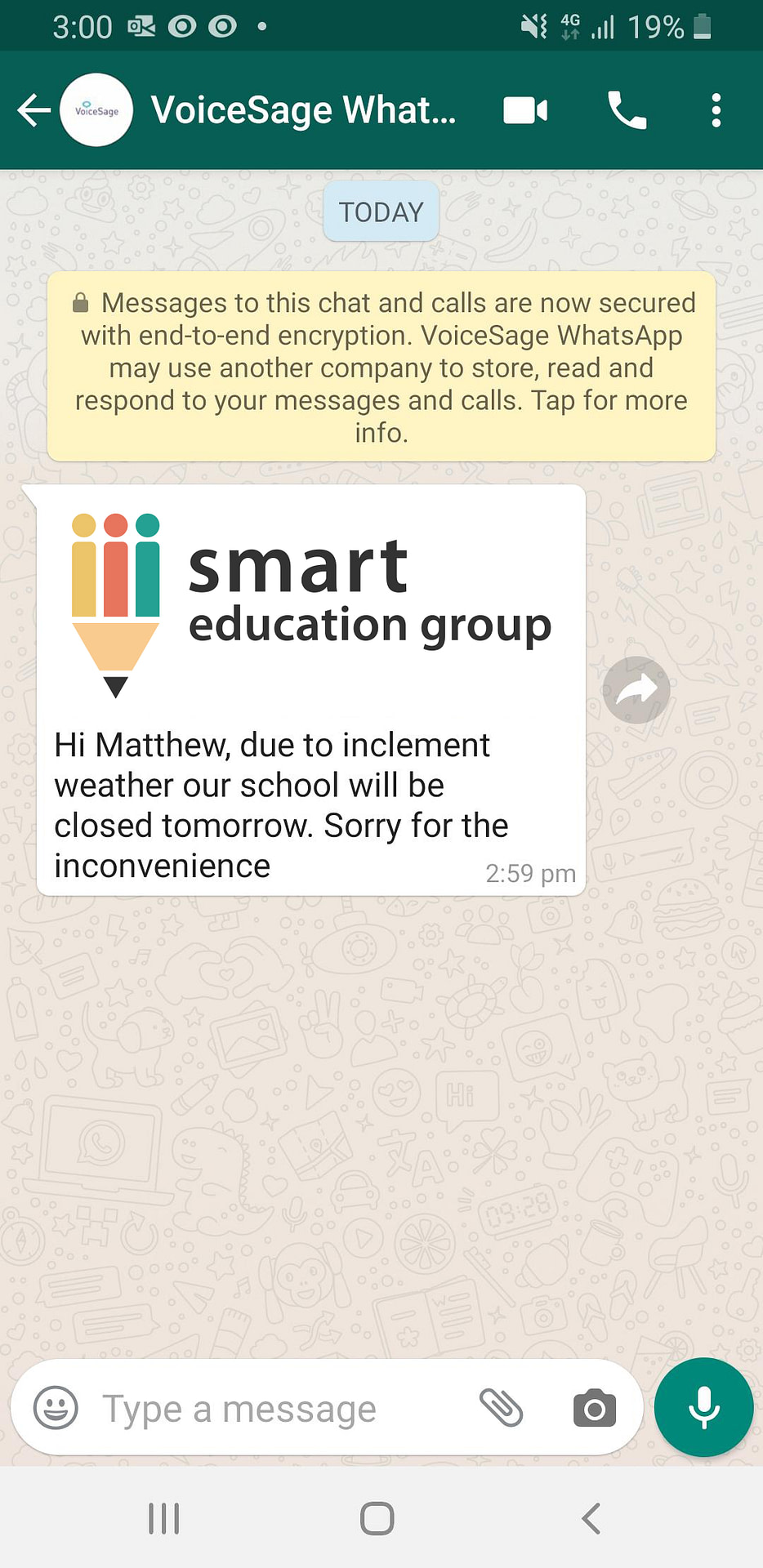
Task: Open the chat options menu
Action: point(716,109)
